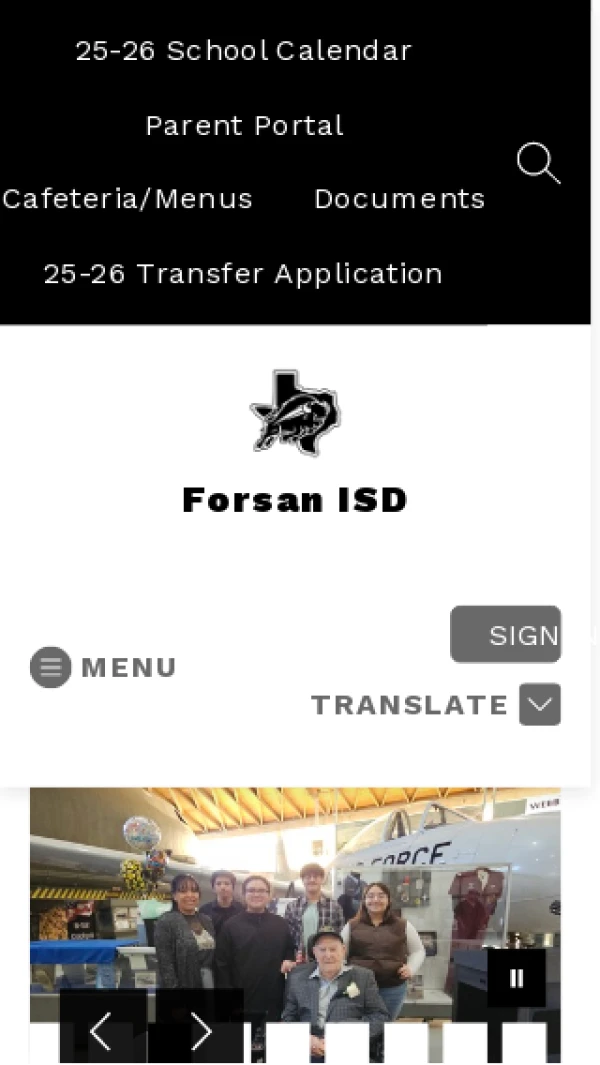Screen dimensions: 600x1065
Task: View the Documents page
Action: (x=399, y=199)
